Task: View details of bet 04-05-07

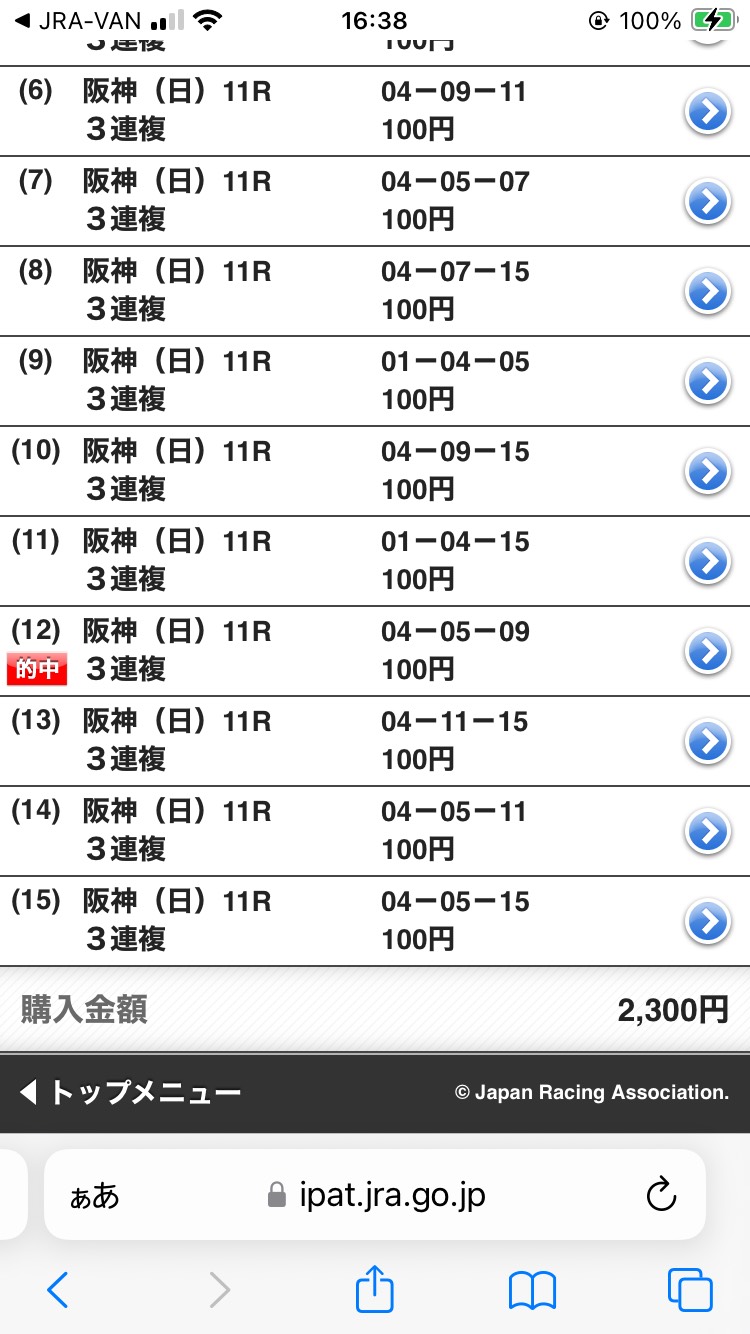Action: tap(707, 203)
